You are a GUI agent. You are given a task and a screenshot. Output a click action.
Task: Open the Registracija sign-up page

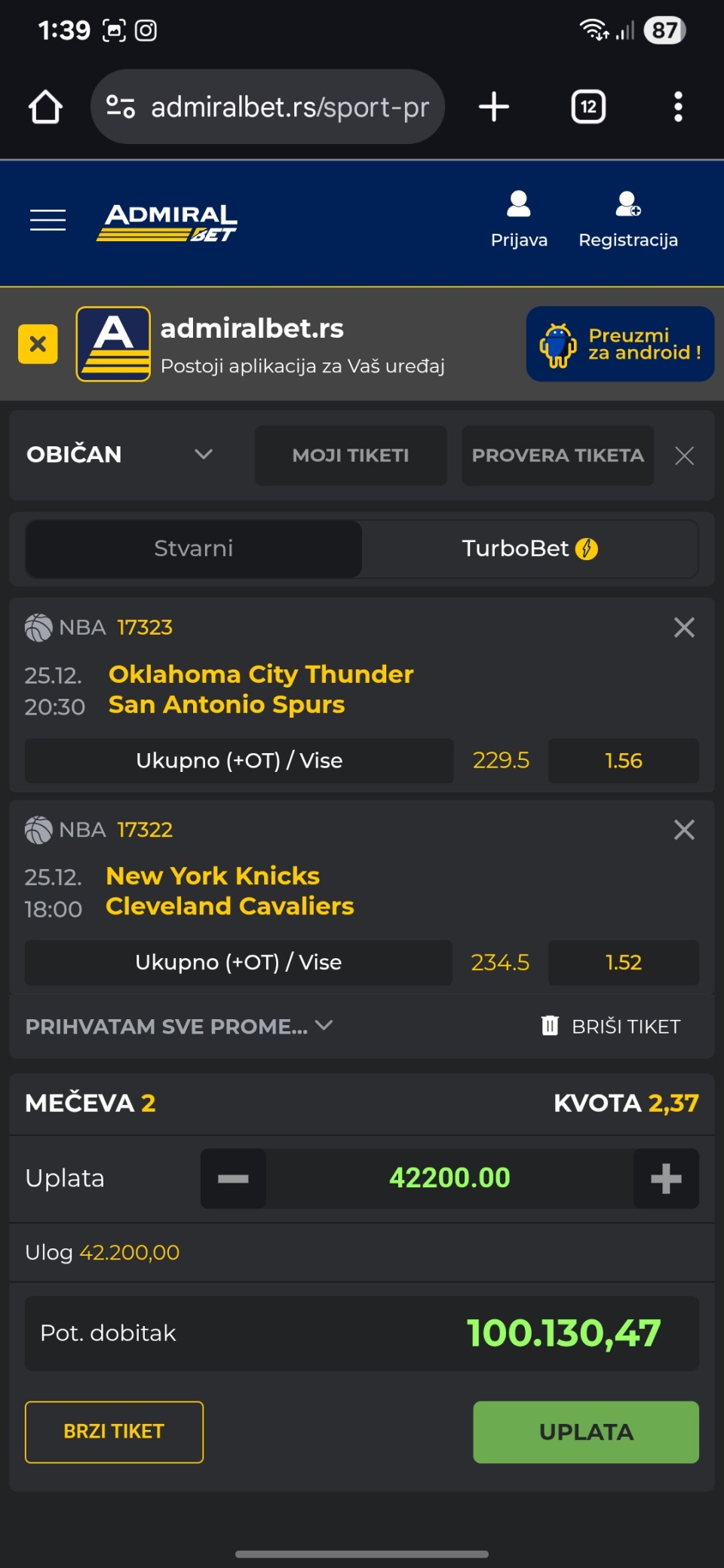click(x=627, y=219)
